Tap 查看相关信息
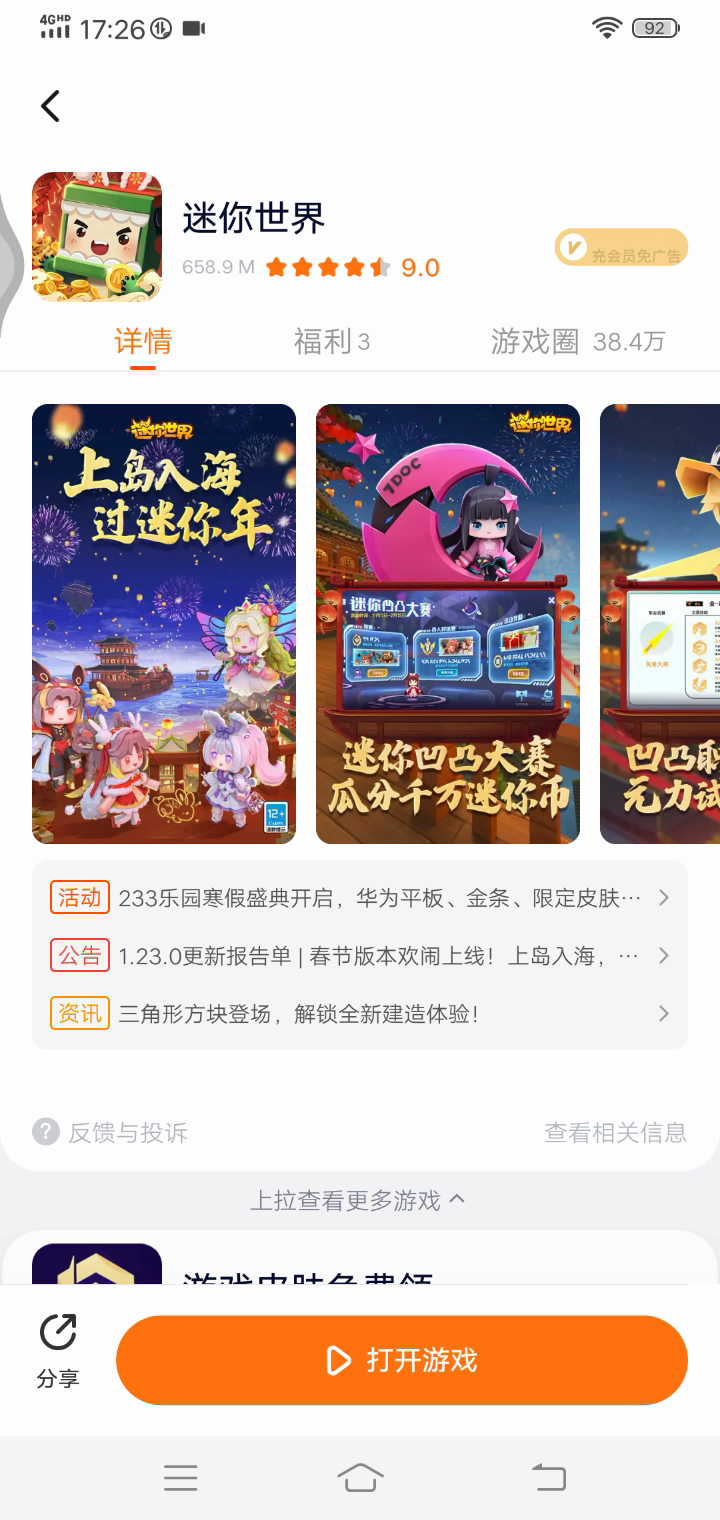 point(615,1132)
